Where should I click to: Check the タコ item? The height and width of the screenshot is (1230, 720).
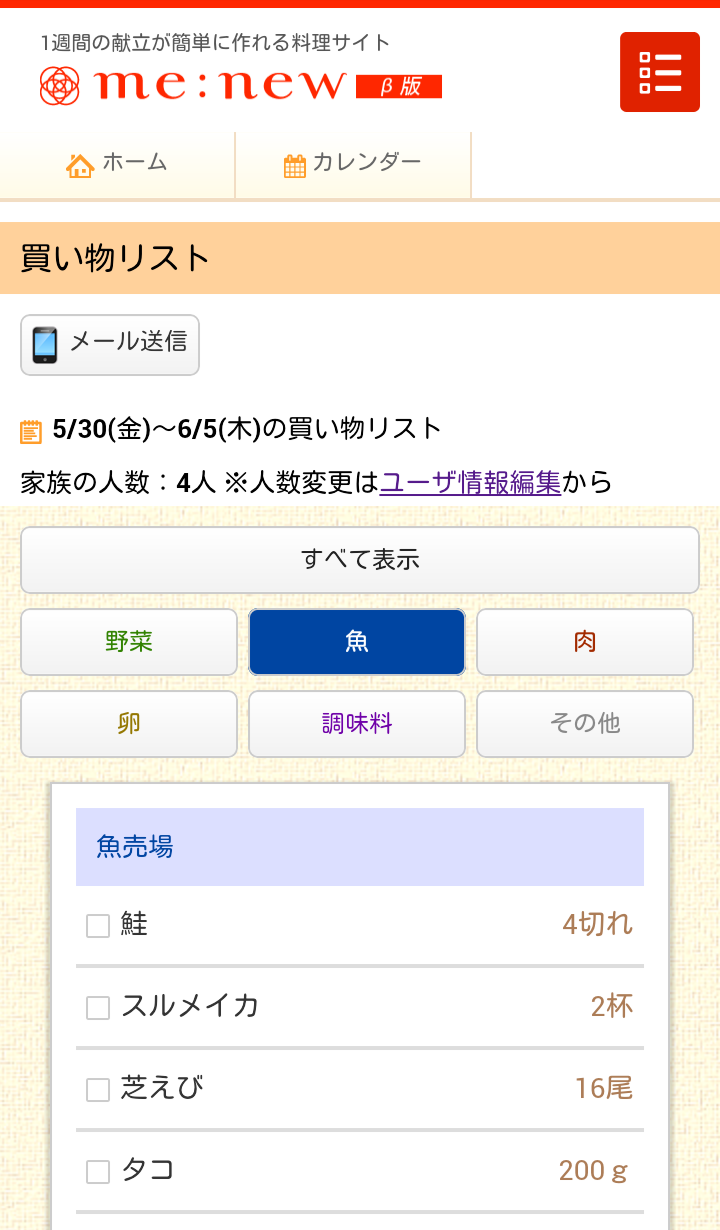coord(98,1172)
